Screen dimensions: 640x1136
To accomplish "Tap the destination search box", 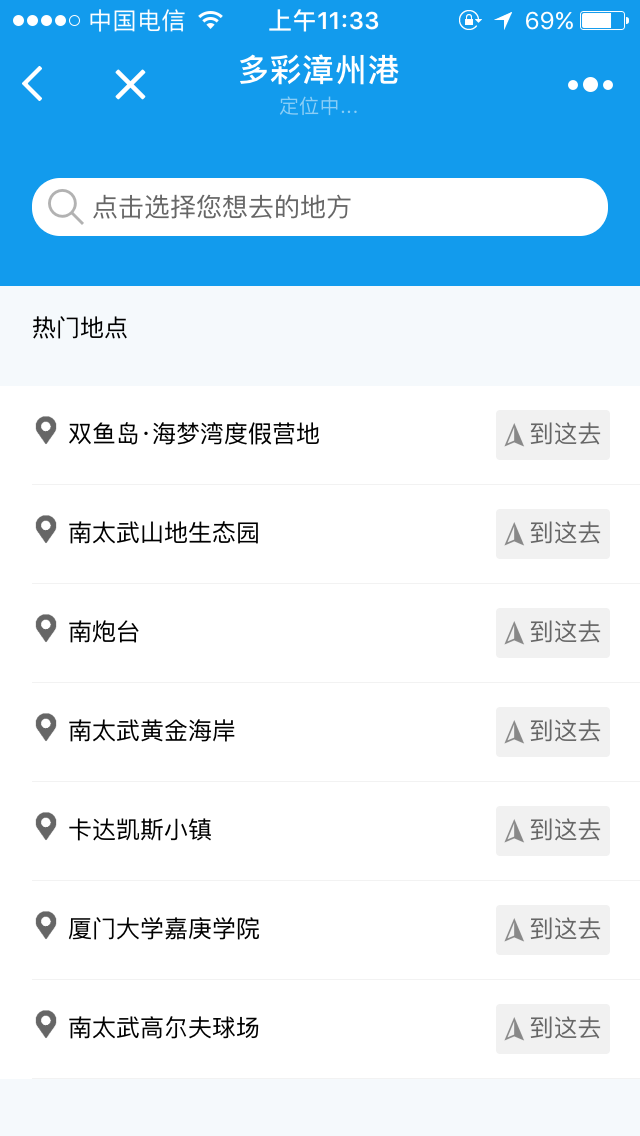I will coord(320,207).
